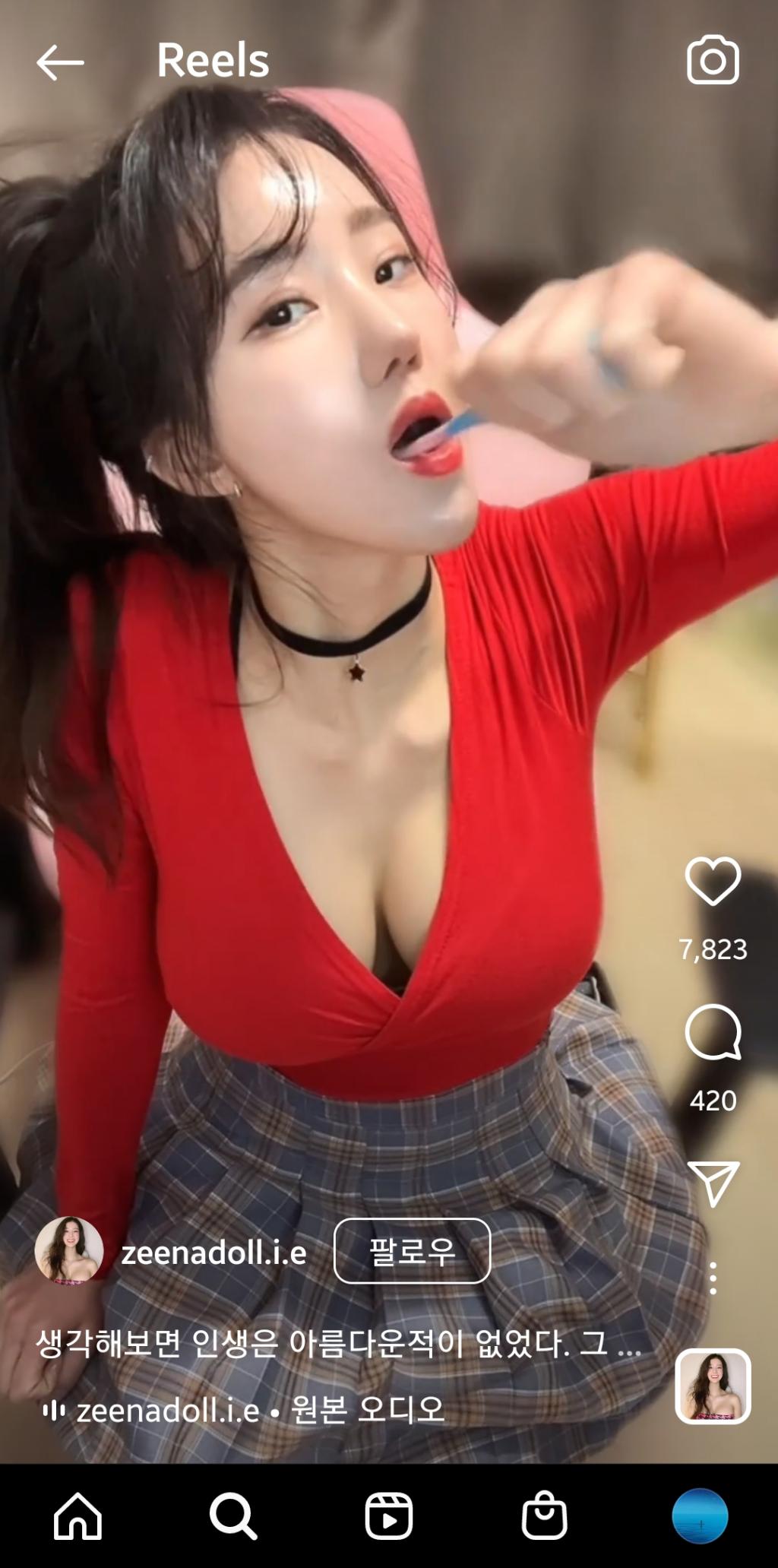Open the zeenadoll.i.e profile picture
This screenshot has height=1568, width=778.
coord(69,1250)
